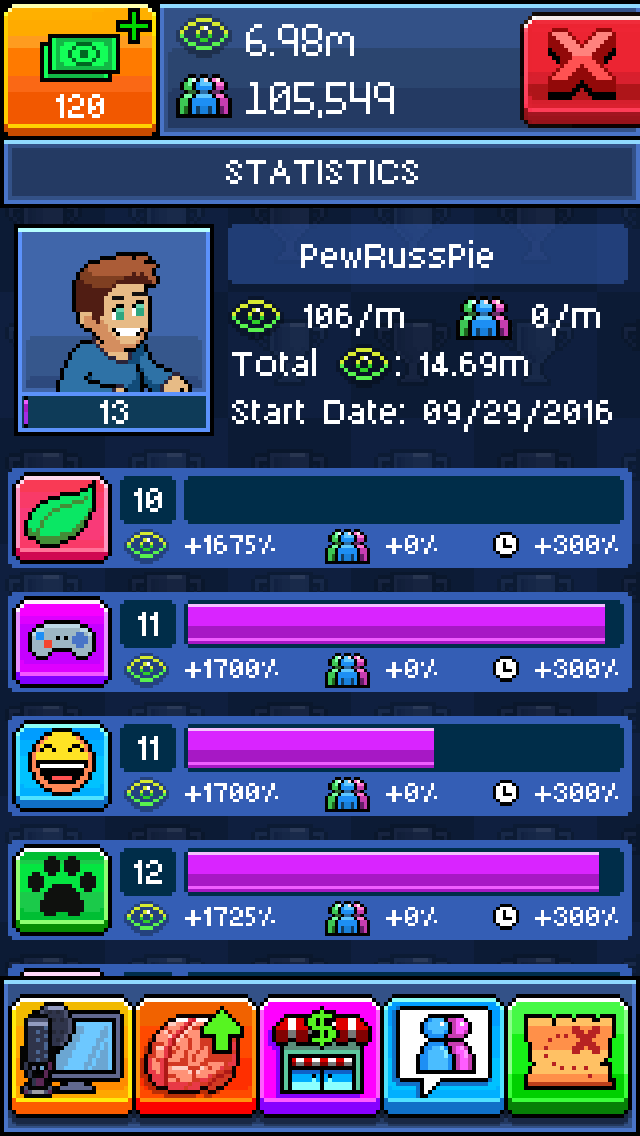Viewport: 640px width, 1136px height.
Task: Open the shop with dollar sign
Action: pyautogui.click(x=320, y=1056)
